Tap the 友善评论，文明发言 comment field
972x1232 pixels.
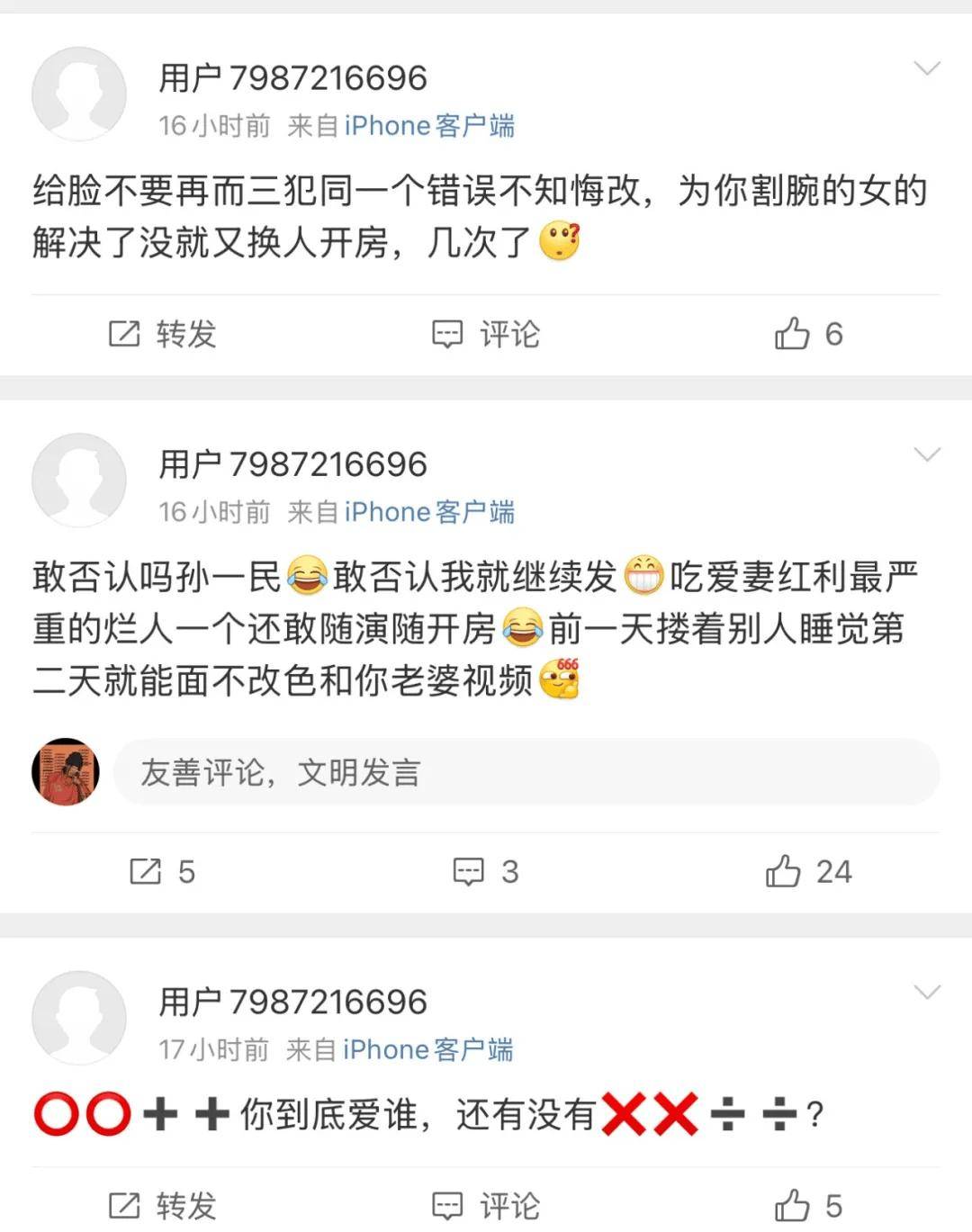tap(526, 772)
